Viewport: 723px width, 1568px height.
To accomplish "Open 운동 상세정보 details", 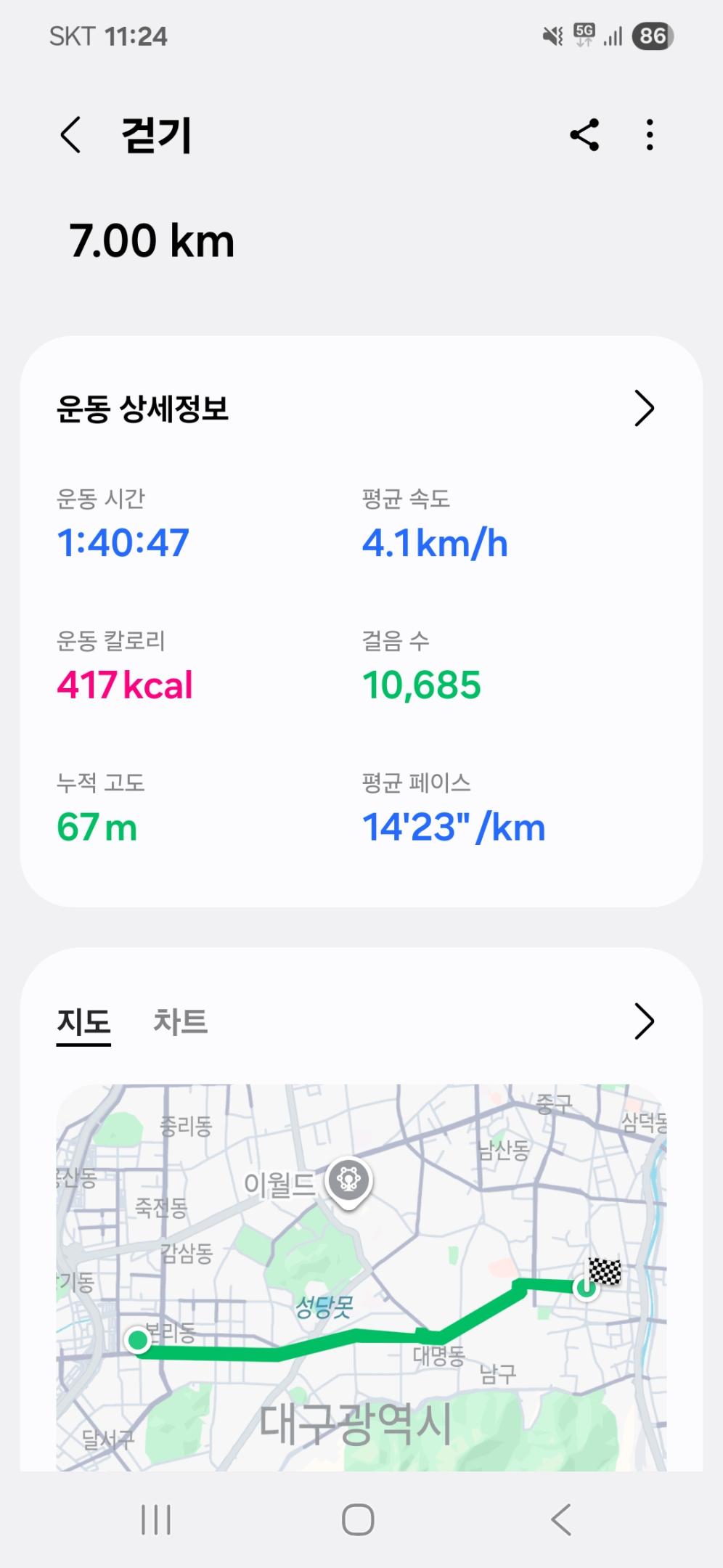I will pos(644,408).
